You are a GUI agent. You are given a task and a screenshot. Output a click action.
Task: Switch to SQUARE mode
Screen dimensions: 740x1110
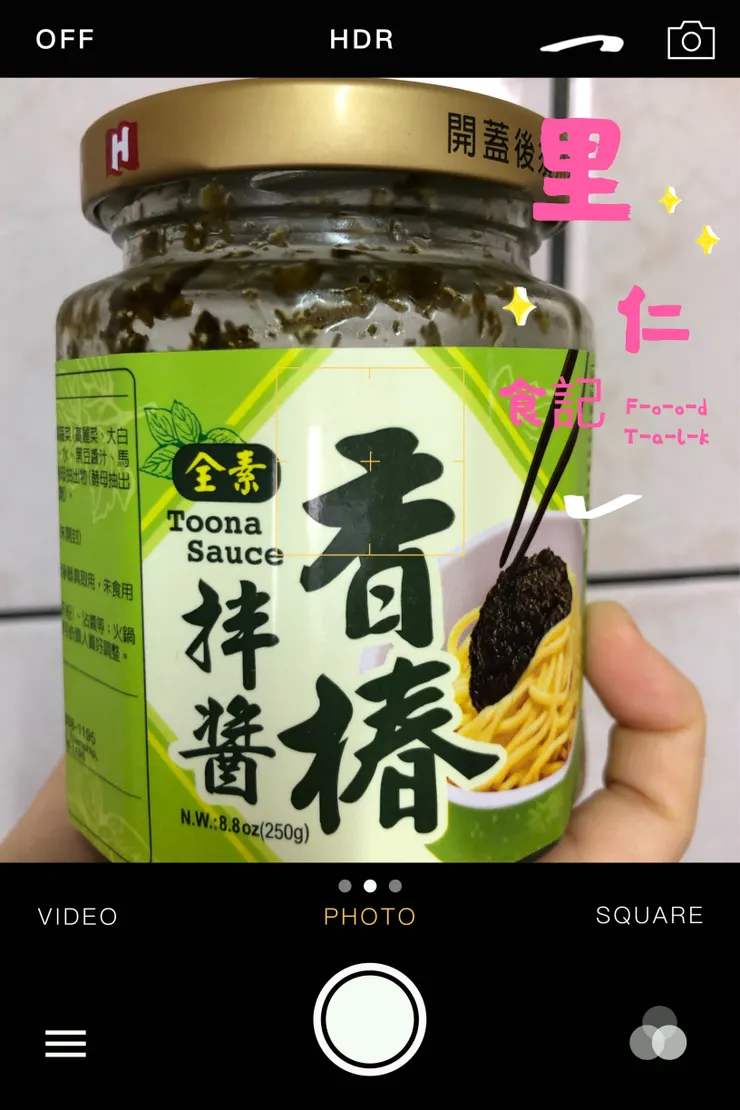[x=650, y=913]
